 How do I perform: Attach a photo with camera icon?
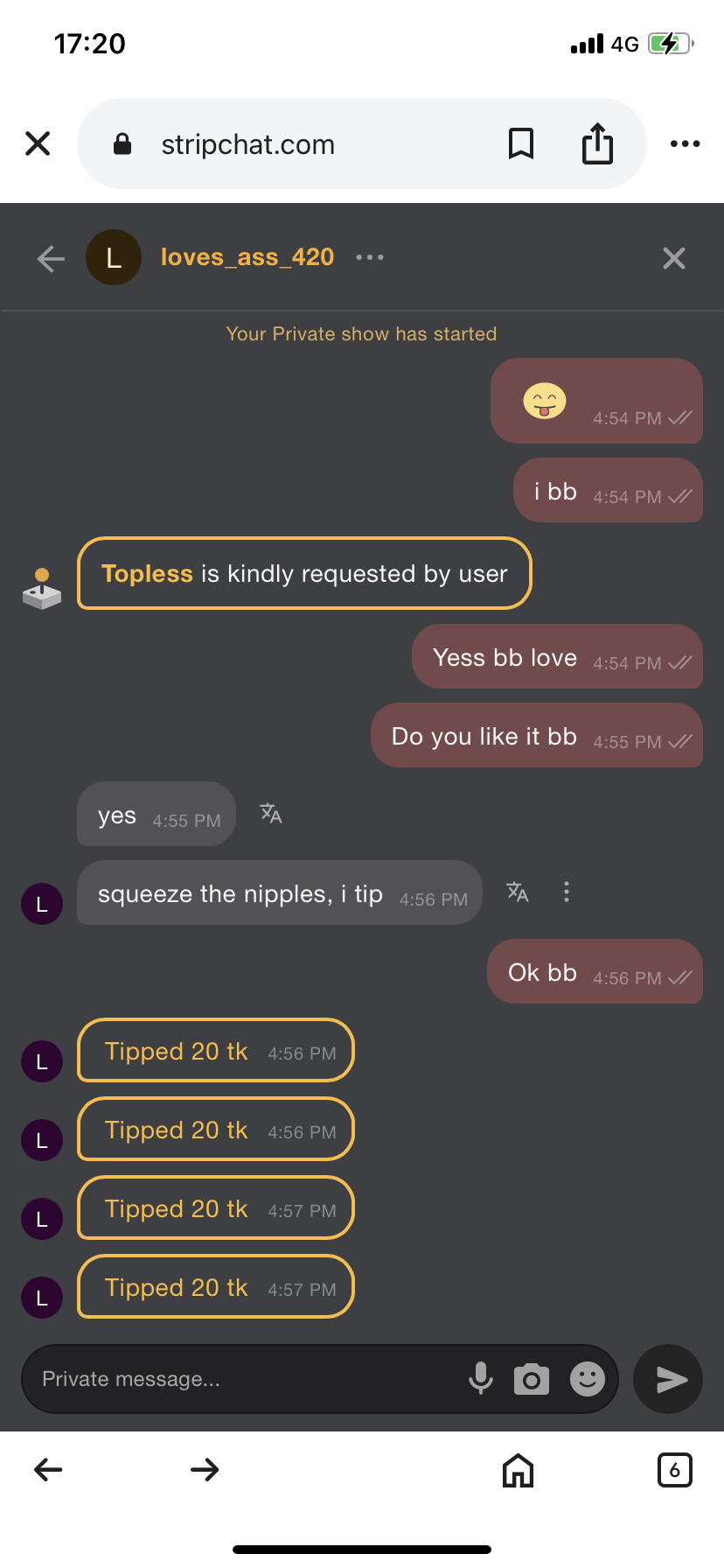532,1379
